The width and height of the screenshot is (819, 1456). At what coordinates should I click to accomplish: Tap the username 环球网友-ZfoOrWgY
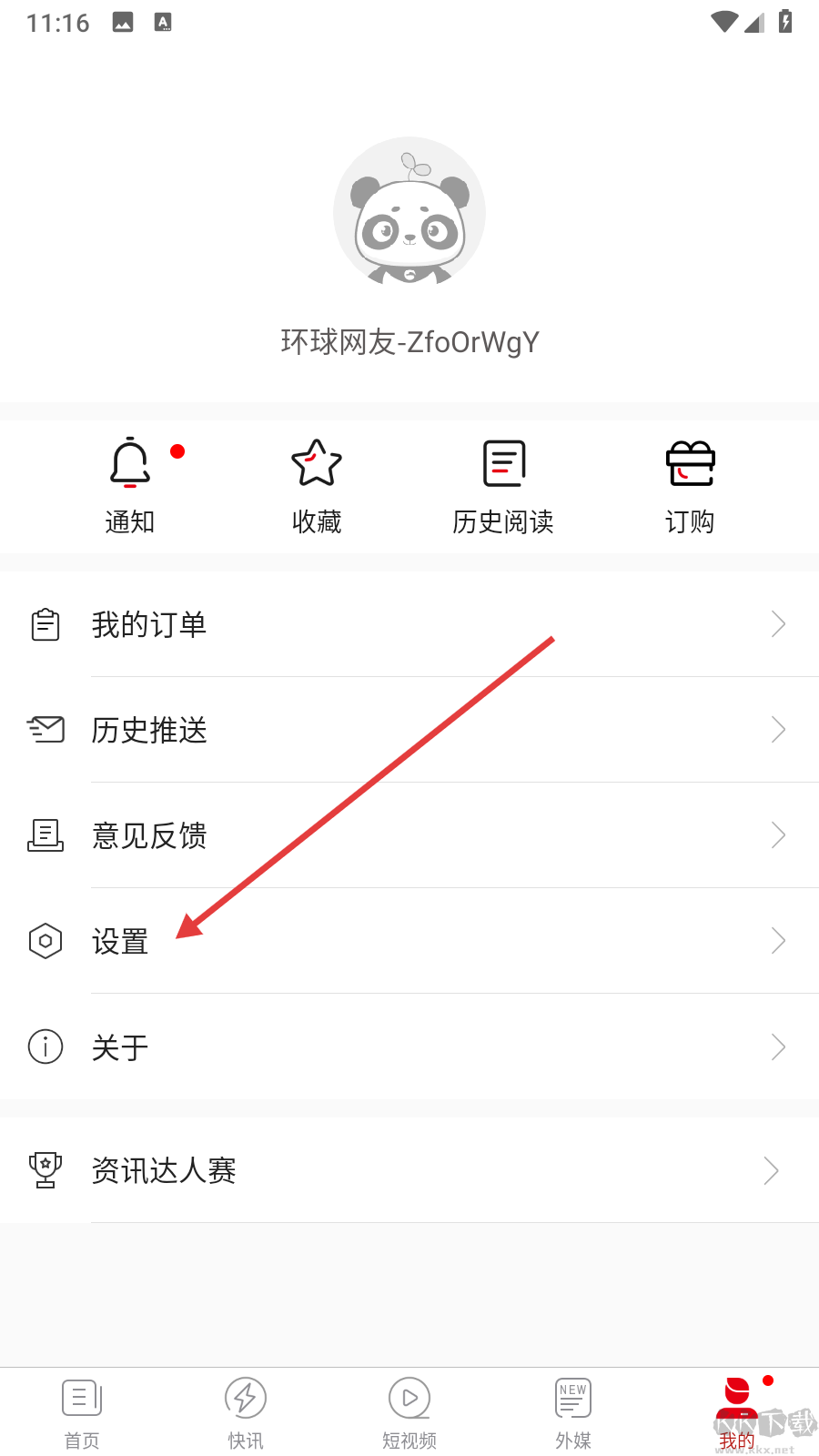tap(409, 341)
